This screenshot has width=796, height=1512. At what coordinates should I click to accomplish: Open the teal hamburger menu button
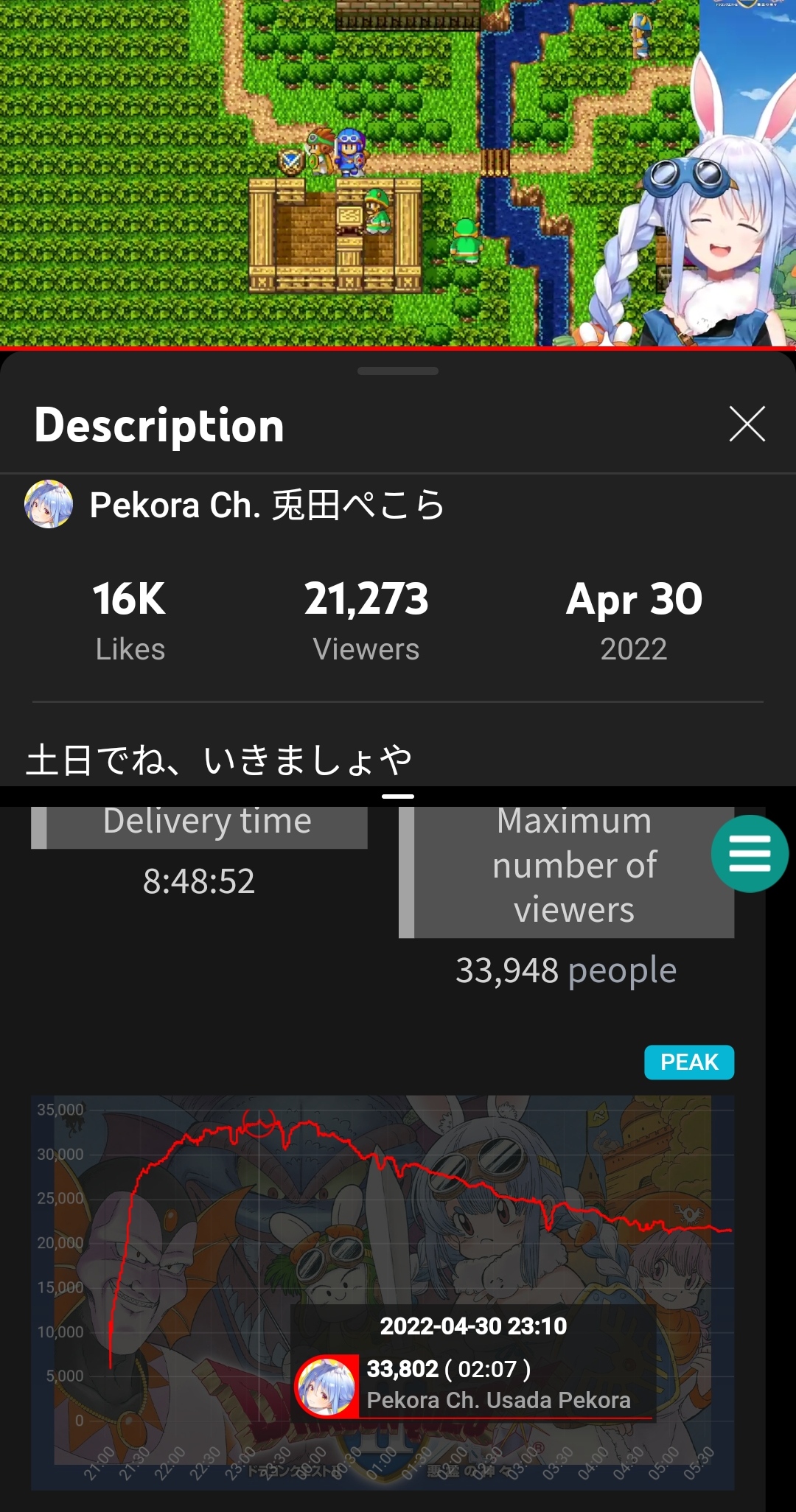(x=749, y=854)
